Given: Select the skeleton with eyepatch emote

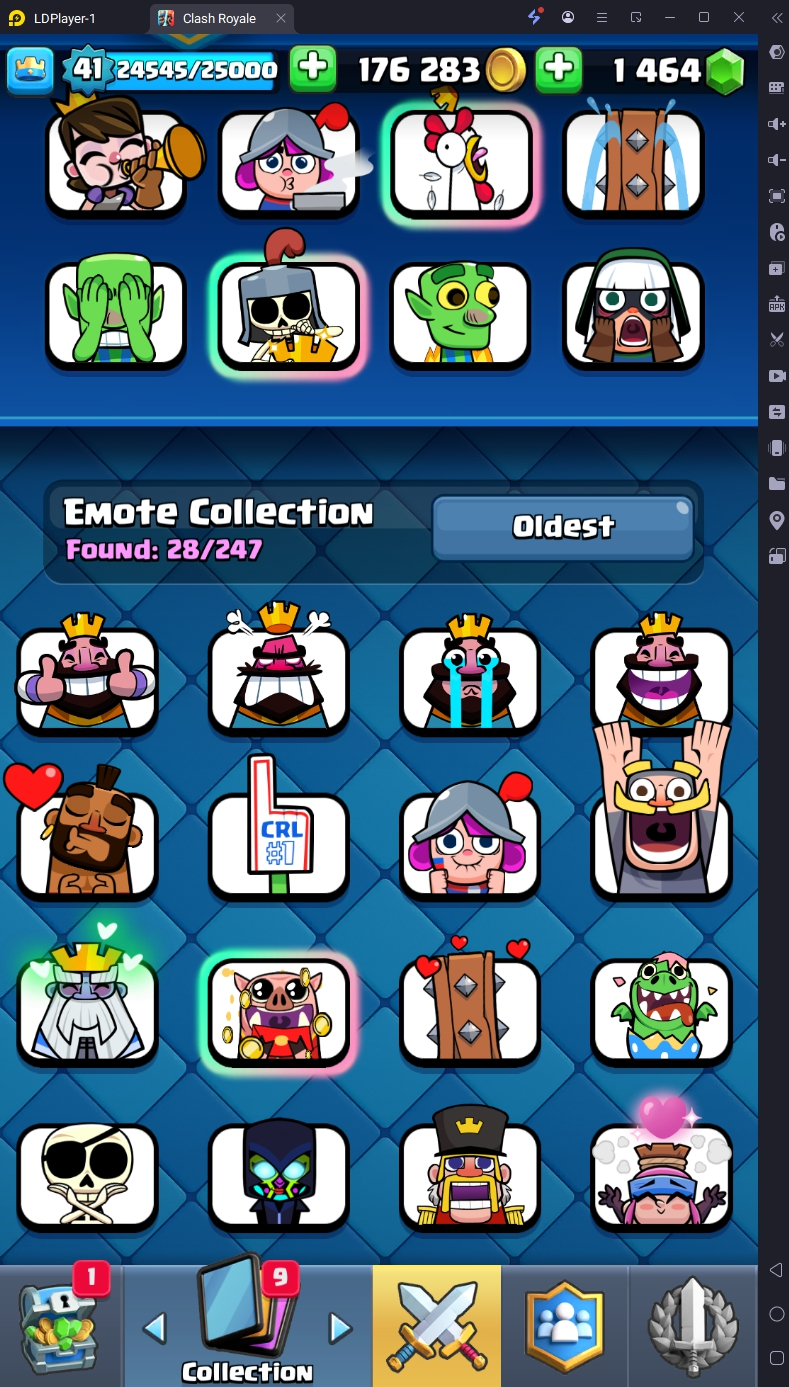Looking at the screenshot, I should point(88,1176).
